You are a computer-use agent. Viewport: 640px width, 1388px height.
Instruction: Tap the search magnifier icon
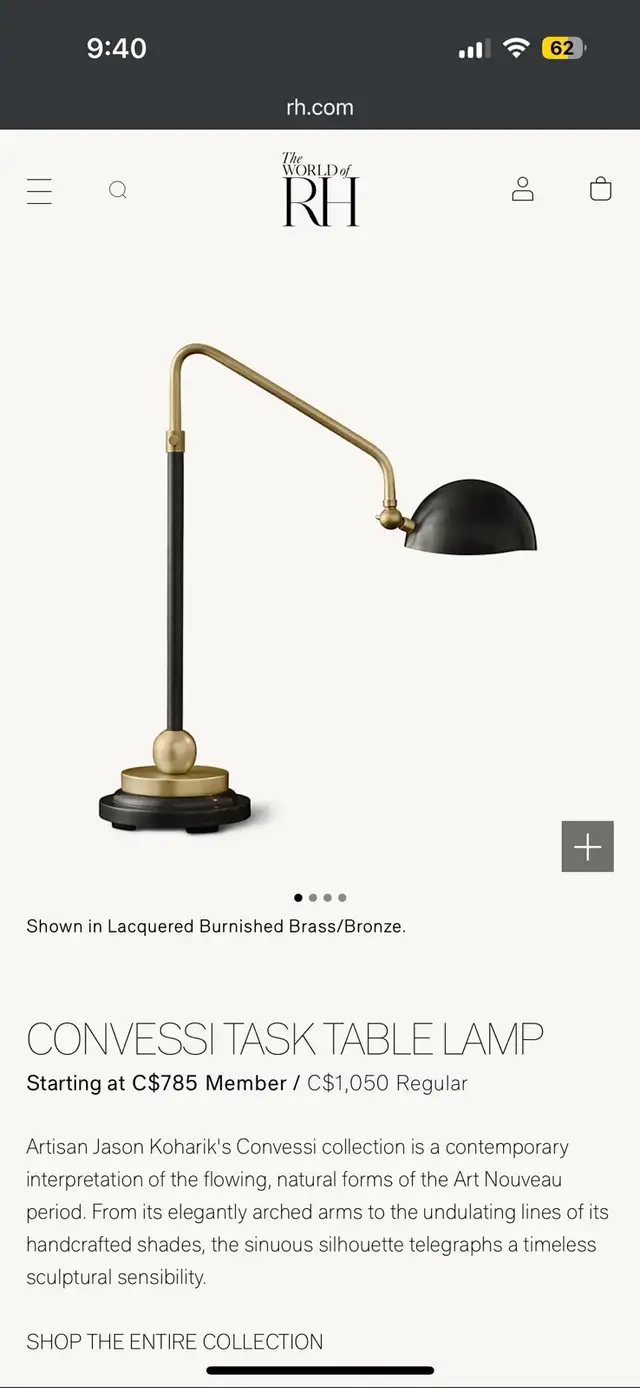[118, 190]
